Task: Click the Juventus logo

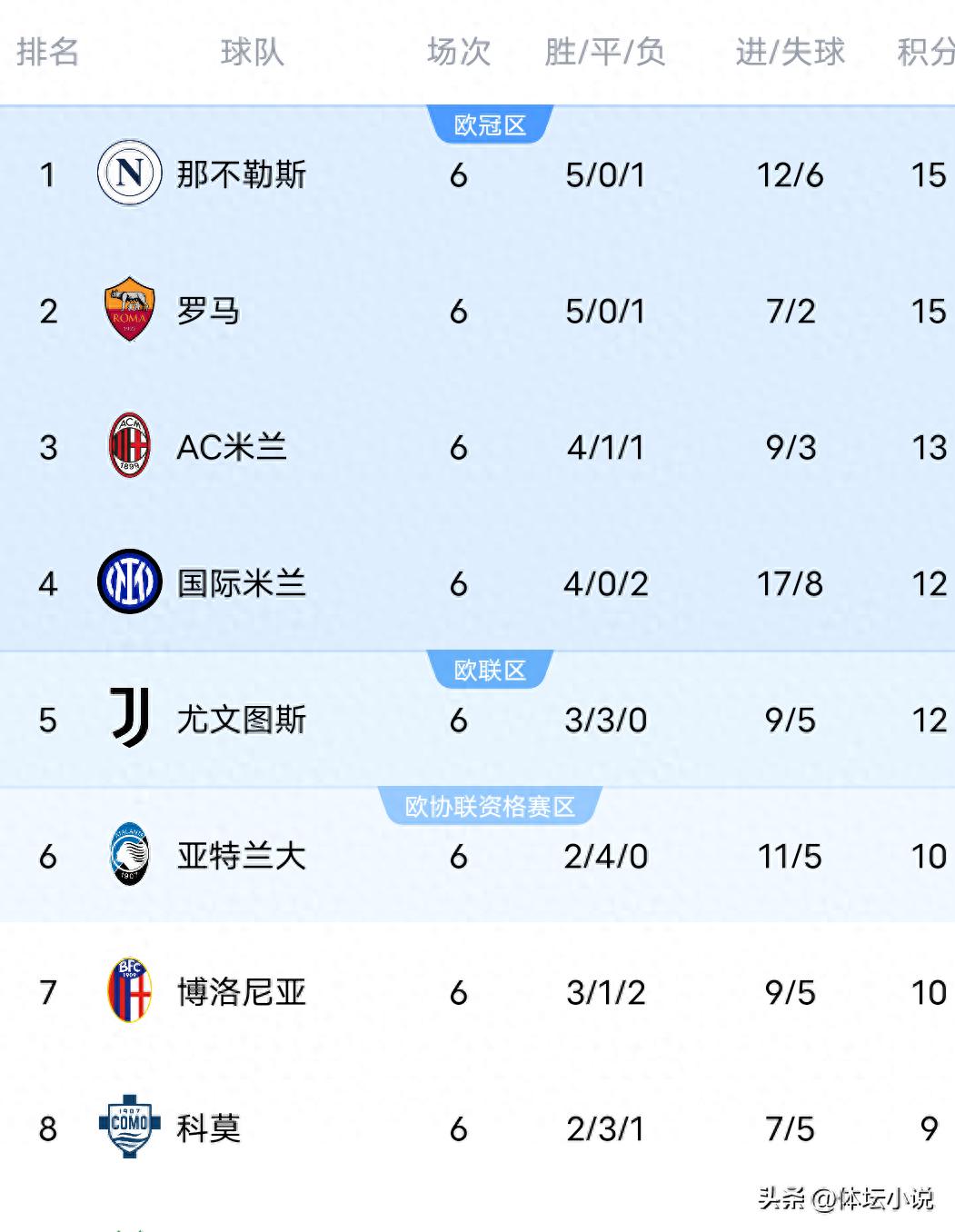Action: tap(128, 720)
